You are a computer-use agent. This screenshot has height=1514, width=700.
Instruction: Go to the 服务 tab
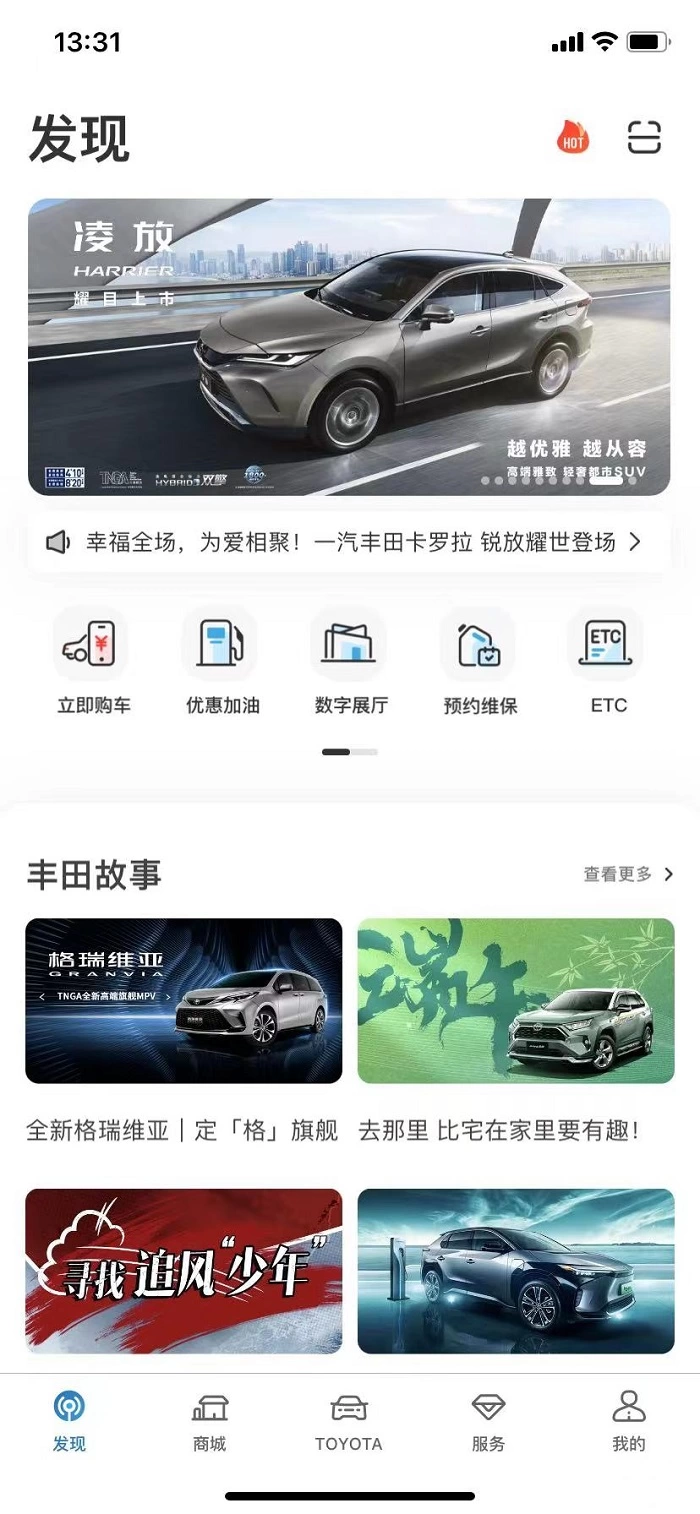[x=488, y=1422]
